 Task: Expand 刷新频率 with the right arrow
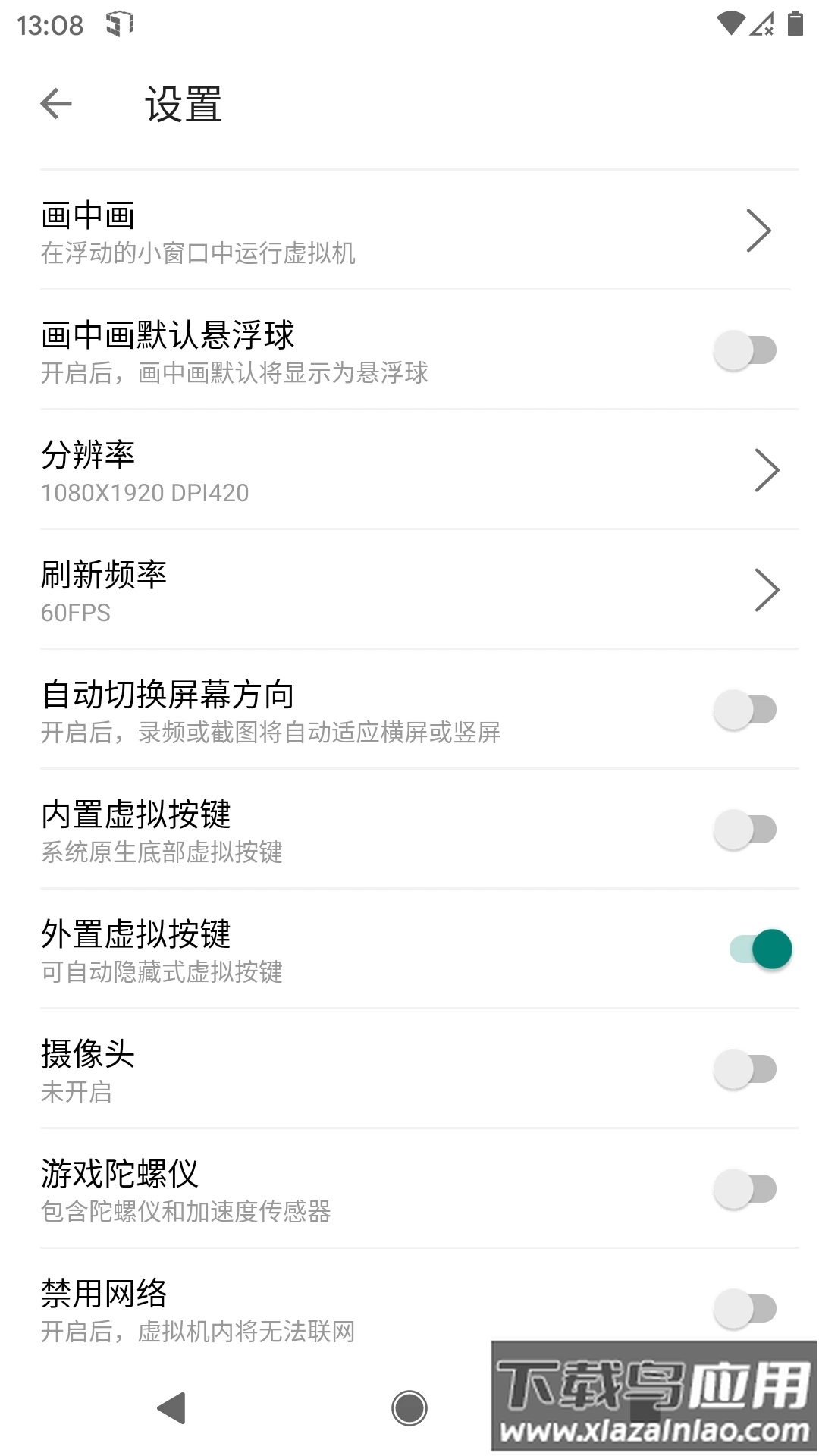(768, 589)
